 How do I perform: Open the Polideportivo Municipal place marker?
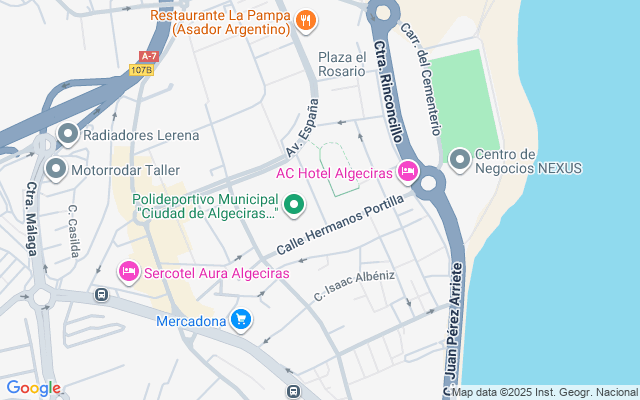click(x=293, y=207)
